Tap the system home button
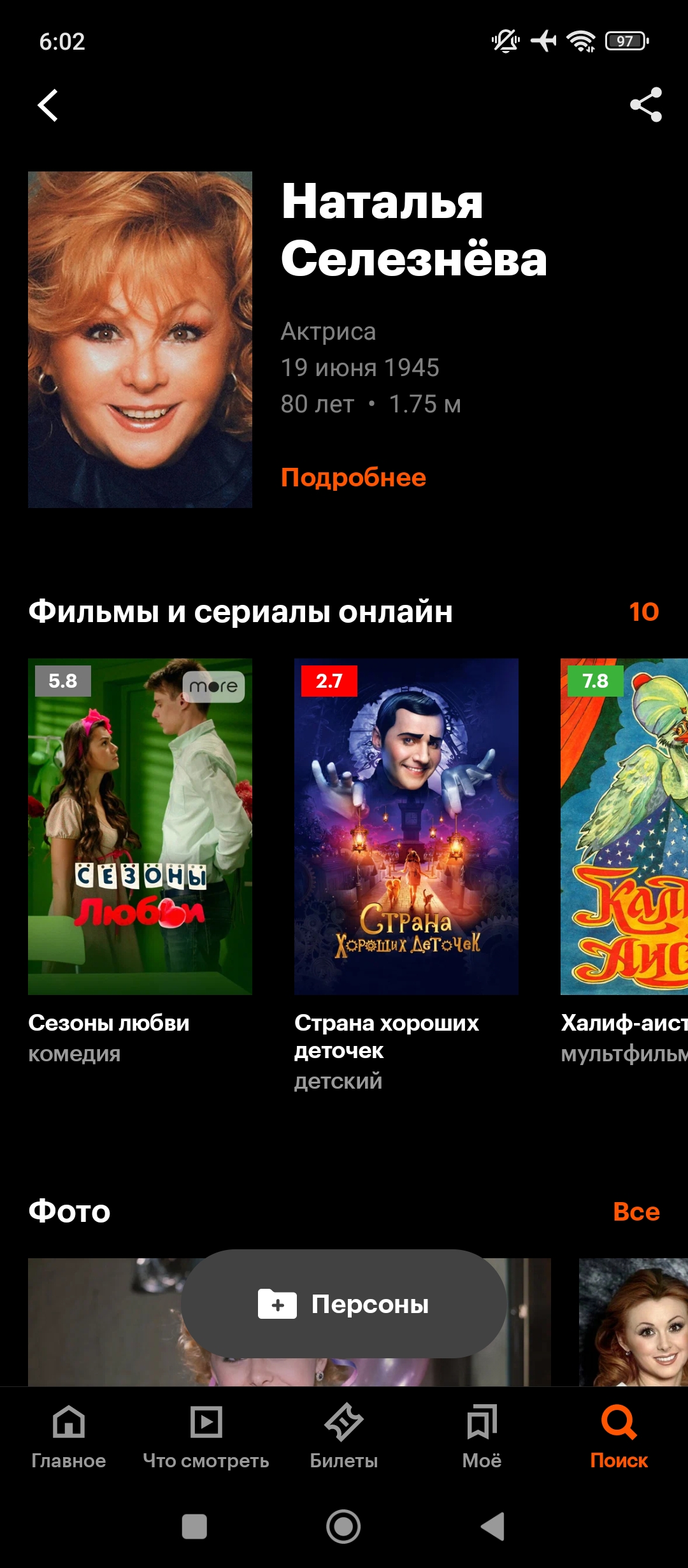 point(343,1527)
